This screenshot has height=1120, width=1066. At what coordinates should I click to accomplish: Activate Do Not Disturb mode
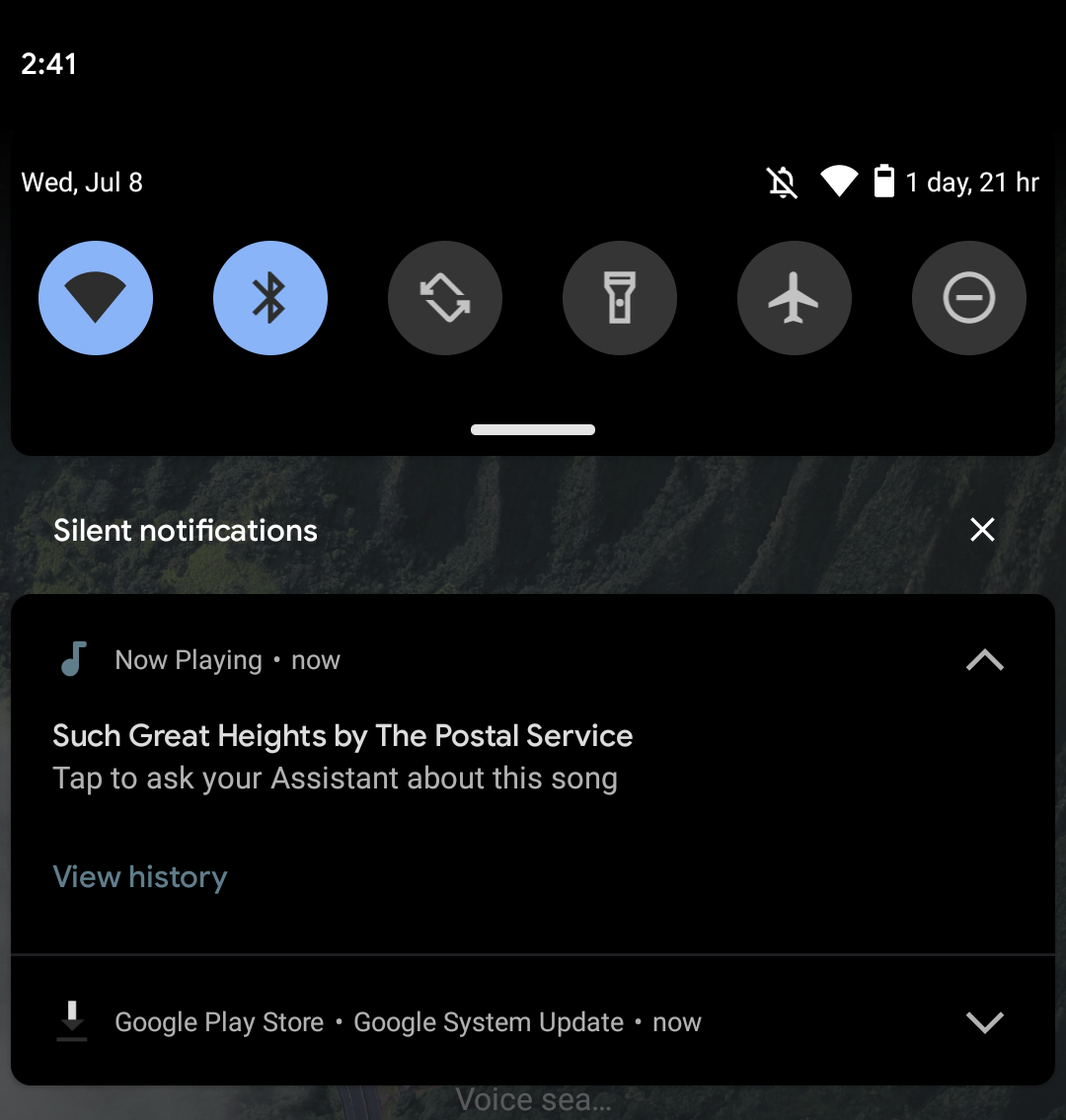pos(968,297)
